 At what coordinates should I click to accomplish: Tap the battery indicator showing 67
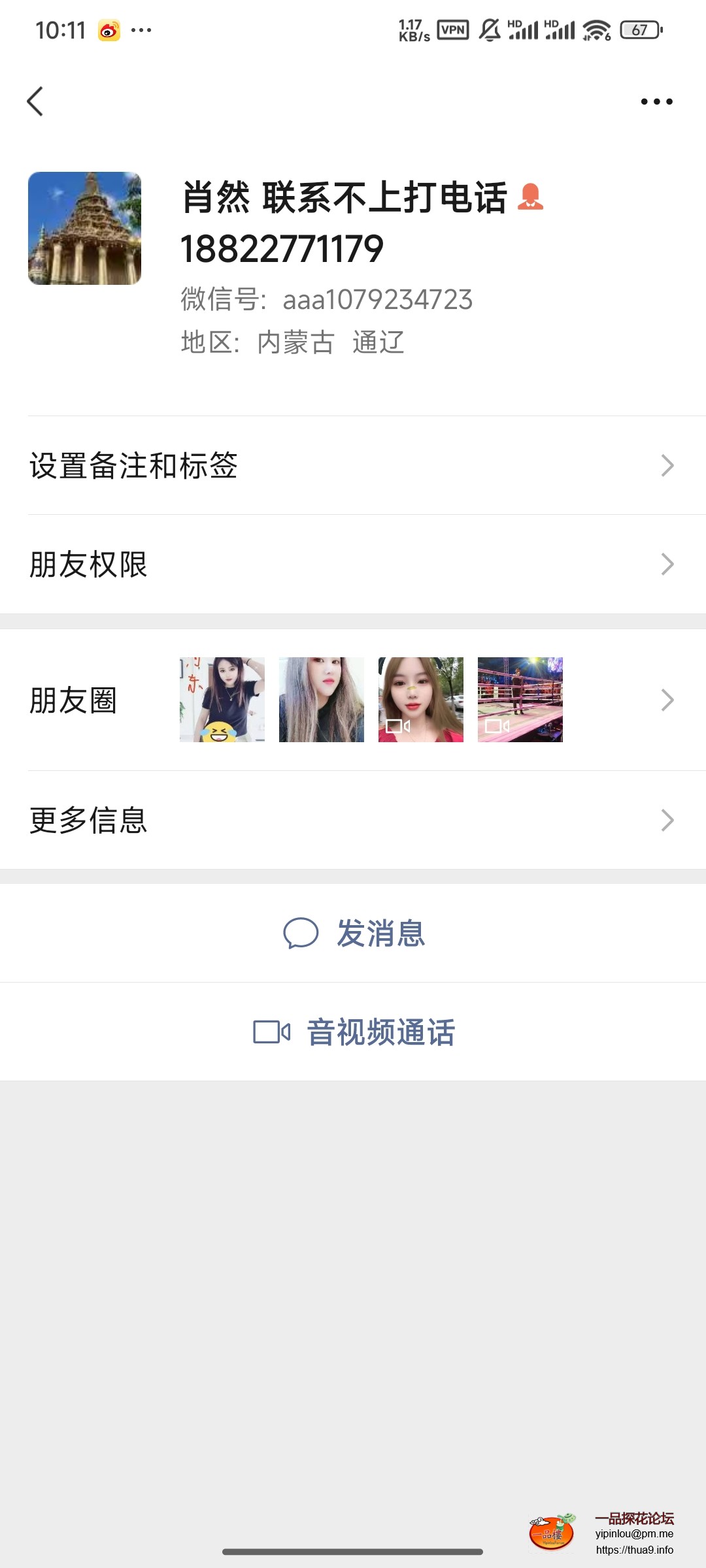tap(639, 29)
